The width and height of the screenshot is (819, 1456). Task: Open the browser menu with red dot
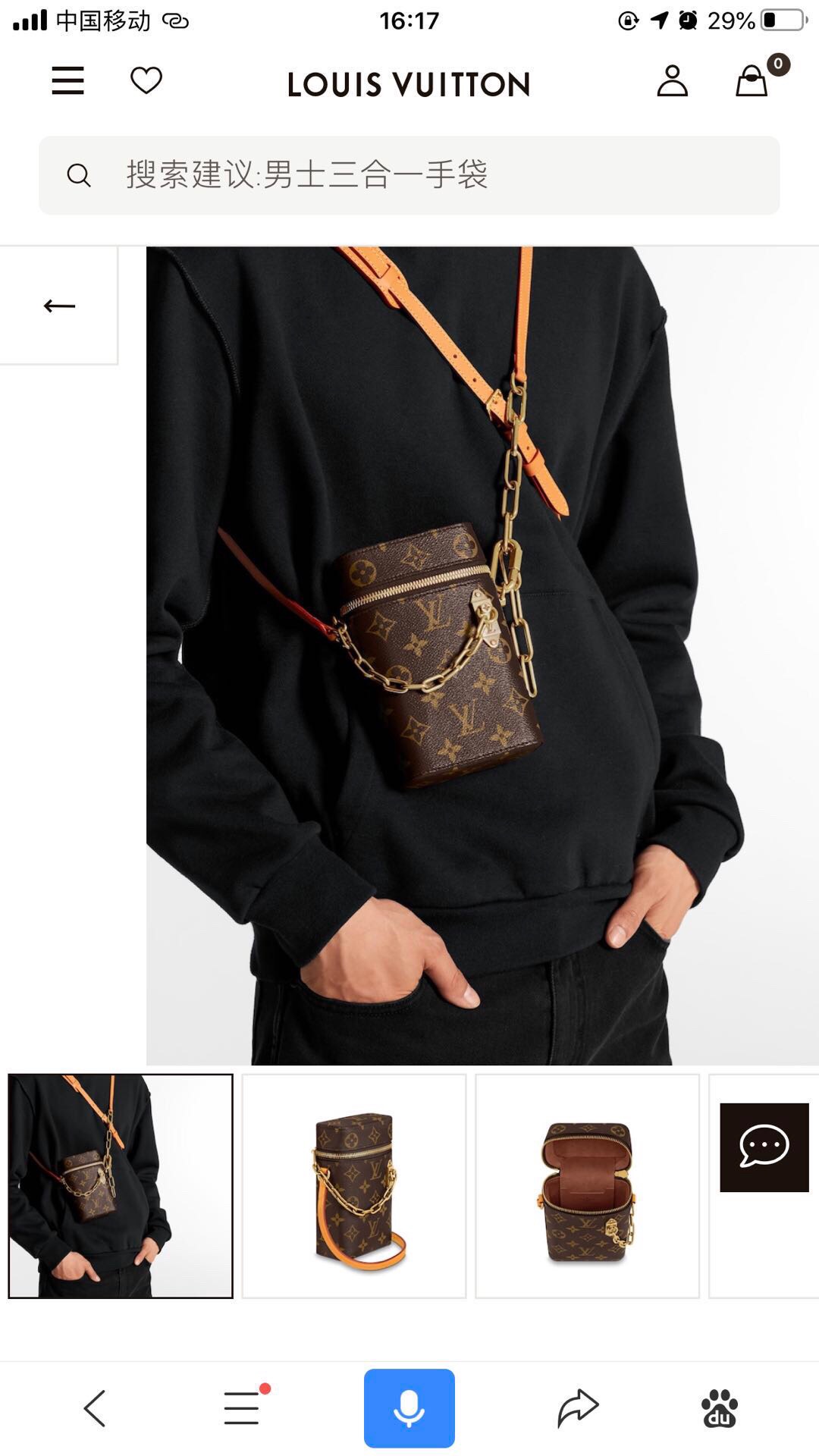click(x=243, y=1408)
